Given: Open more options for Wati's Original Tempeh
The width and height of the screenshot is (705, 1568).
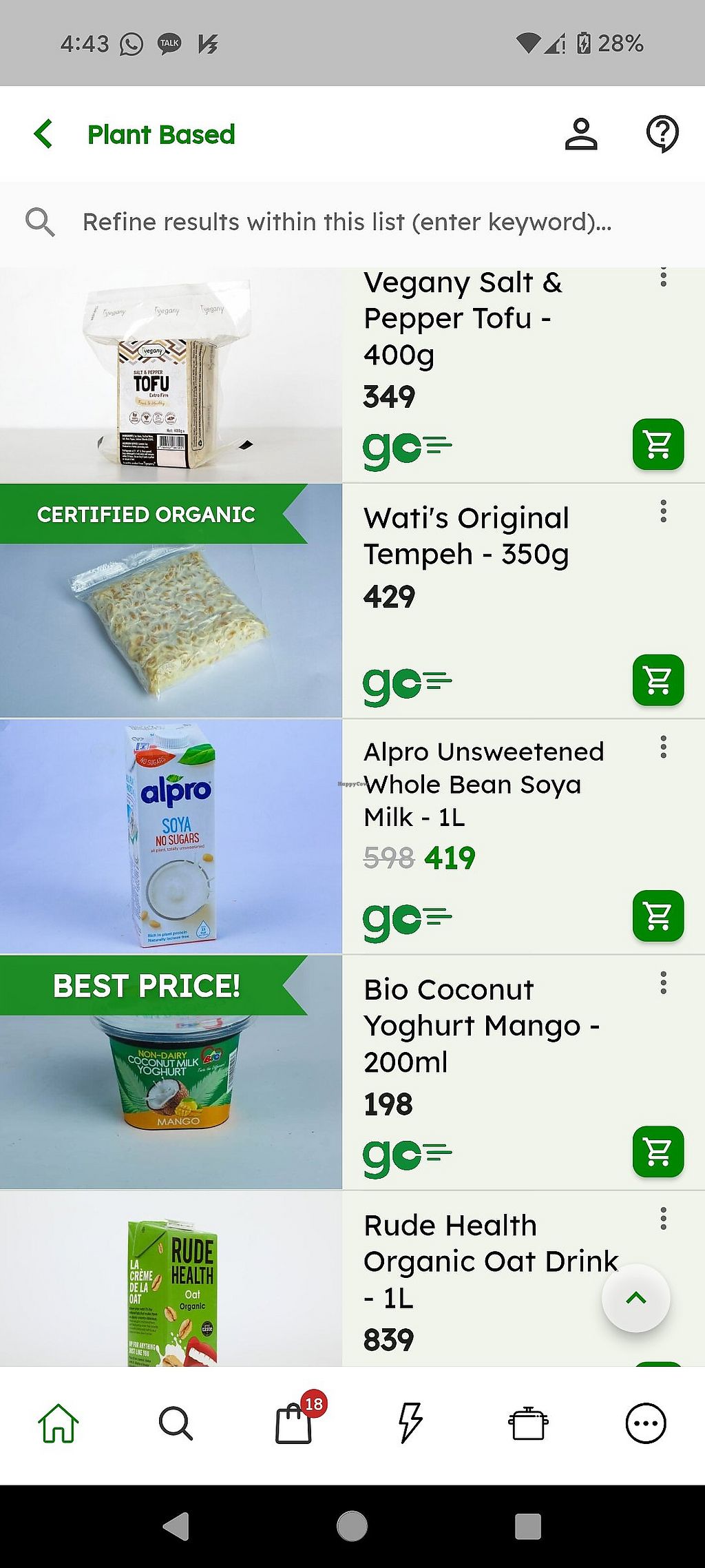Looking at the screenshot, I should 663,511.
